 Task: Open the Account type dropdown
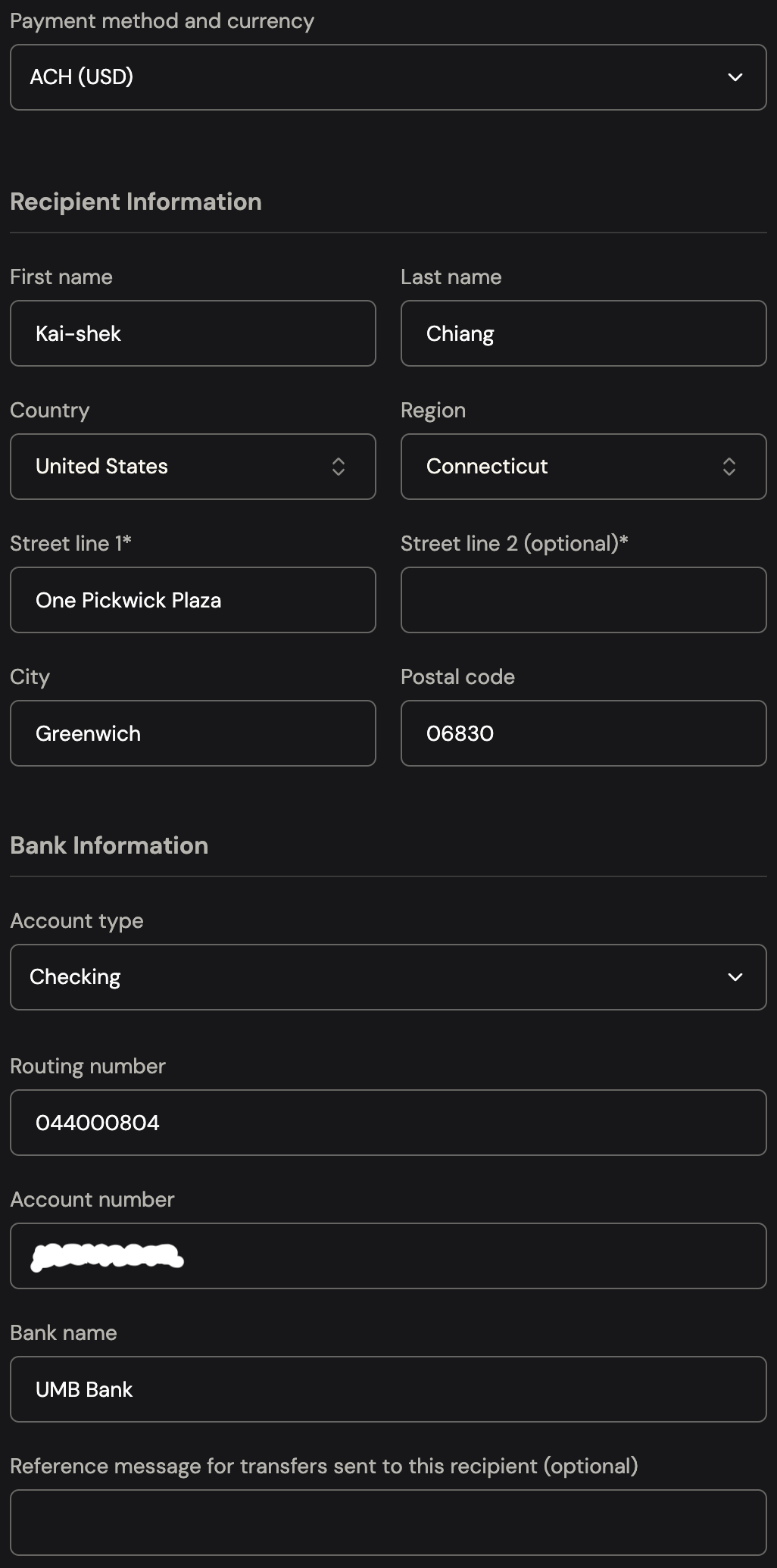point(388,977)
